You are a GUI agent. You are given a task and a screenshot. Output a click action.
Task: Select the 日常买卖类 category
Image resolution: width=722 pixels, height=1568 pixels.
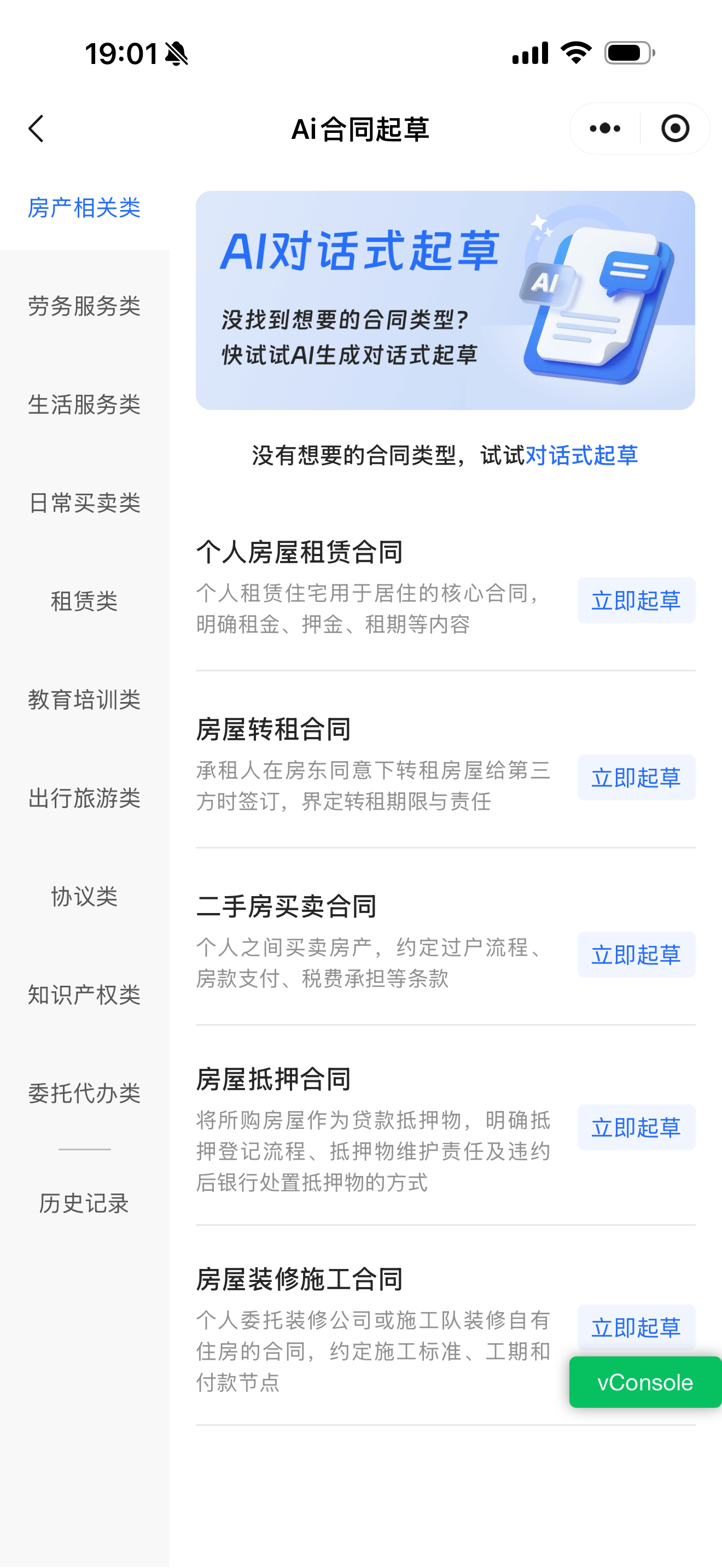[85, 503]
